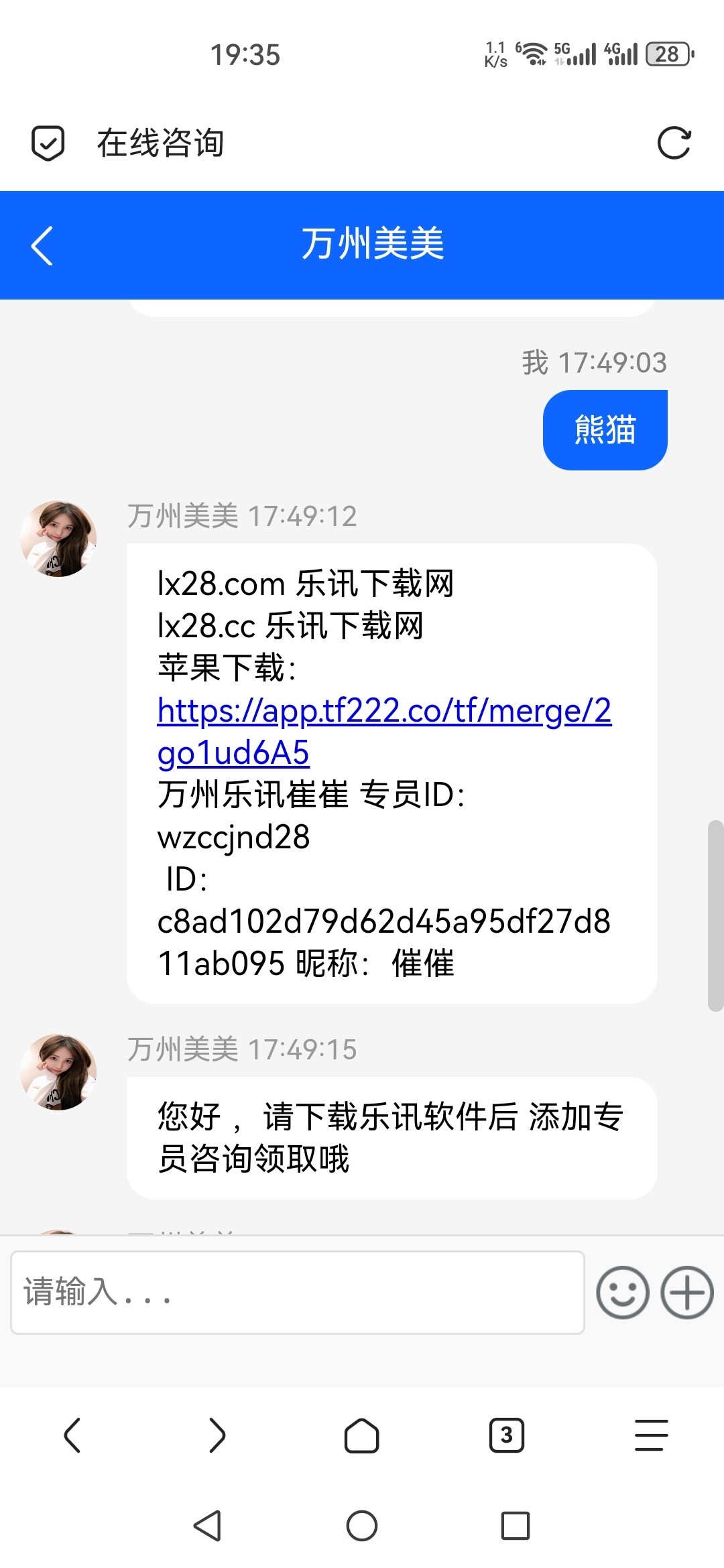Open the app.tf222.co download link
The image size is (724, 1568).
tap(383, 712)
